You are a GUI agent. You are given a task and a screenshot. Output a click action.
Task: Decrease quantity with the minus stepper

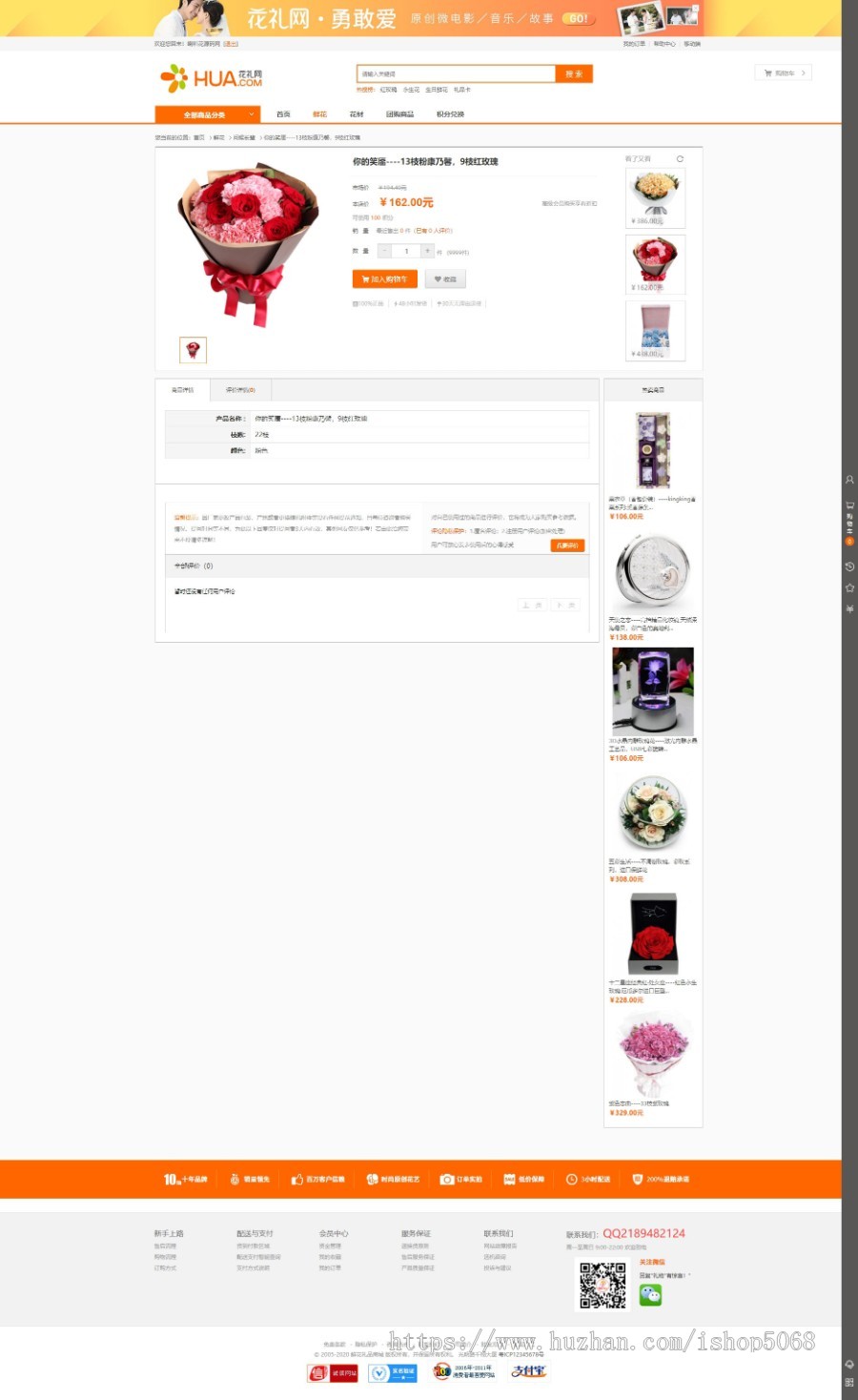pyautogui.click(x=385, y=252)
